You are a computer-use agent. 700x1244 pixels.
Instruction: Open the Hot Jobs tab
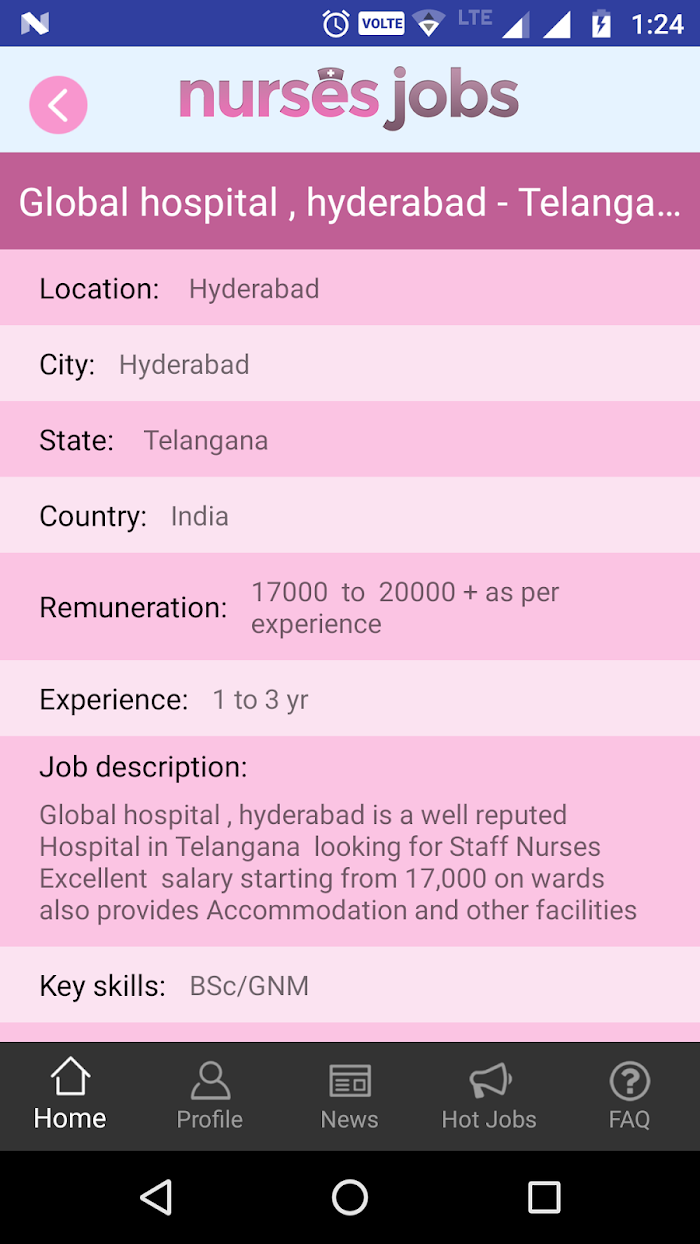pos(490,1096)
